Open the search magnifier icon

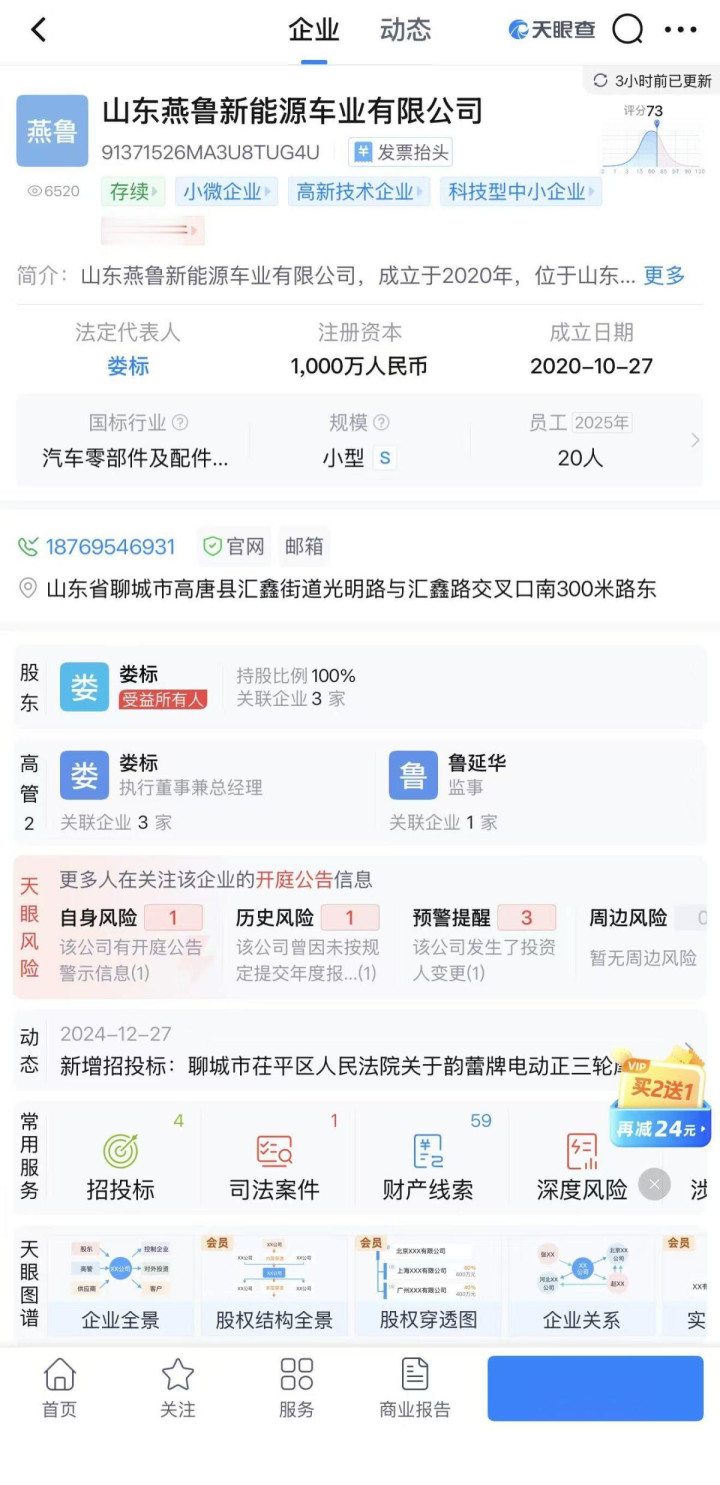tap(627, 30)
